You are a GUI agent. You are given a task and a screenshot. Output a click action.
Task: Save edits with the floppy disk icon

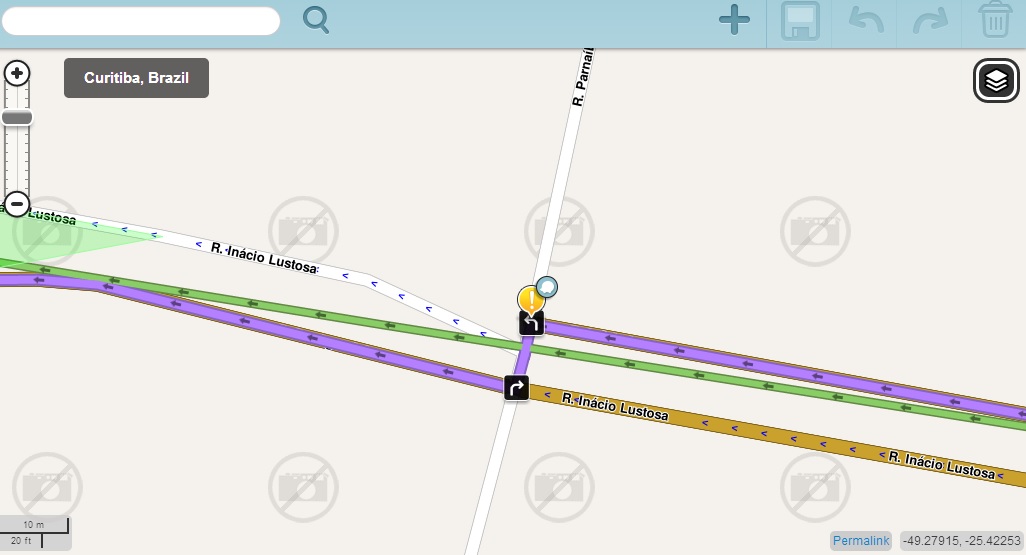click(x=799, y=22)
